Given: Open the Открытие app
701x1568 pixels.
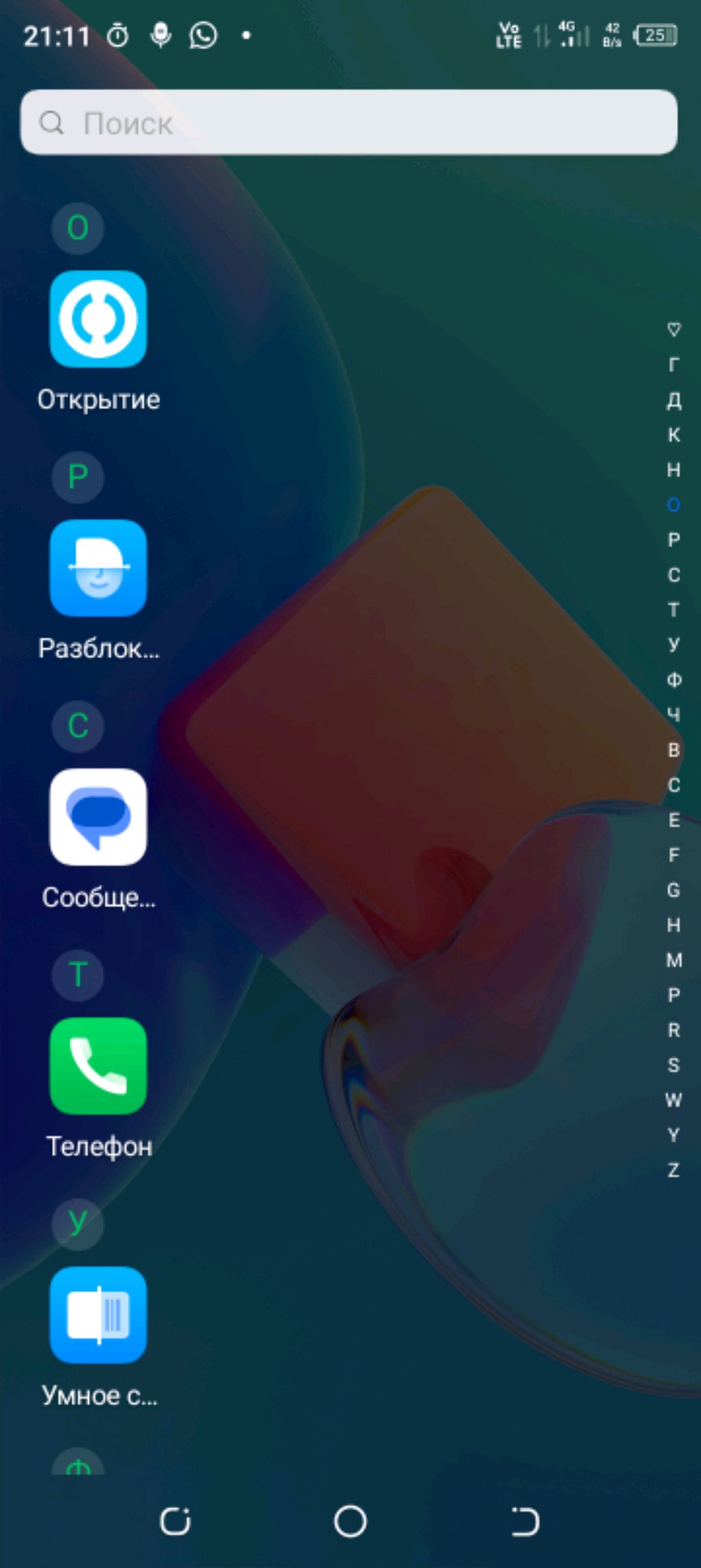Looking at the screenshot, I should 98,319.
